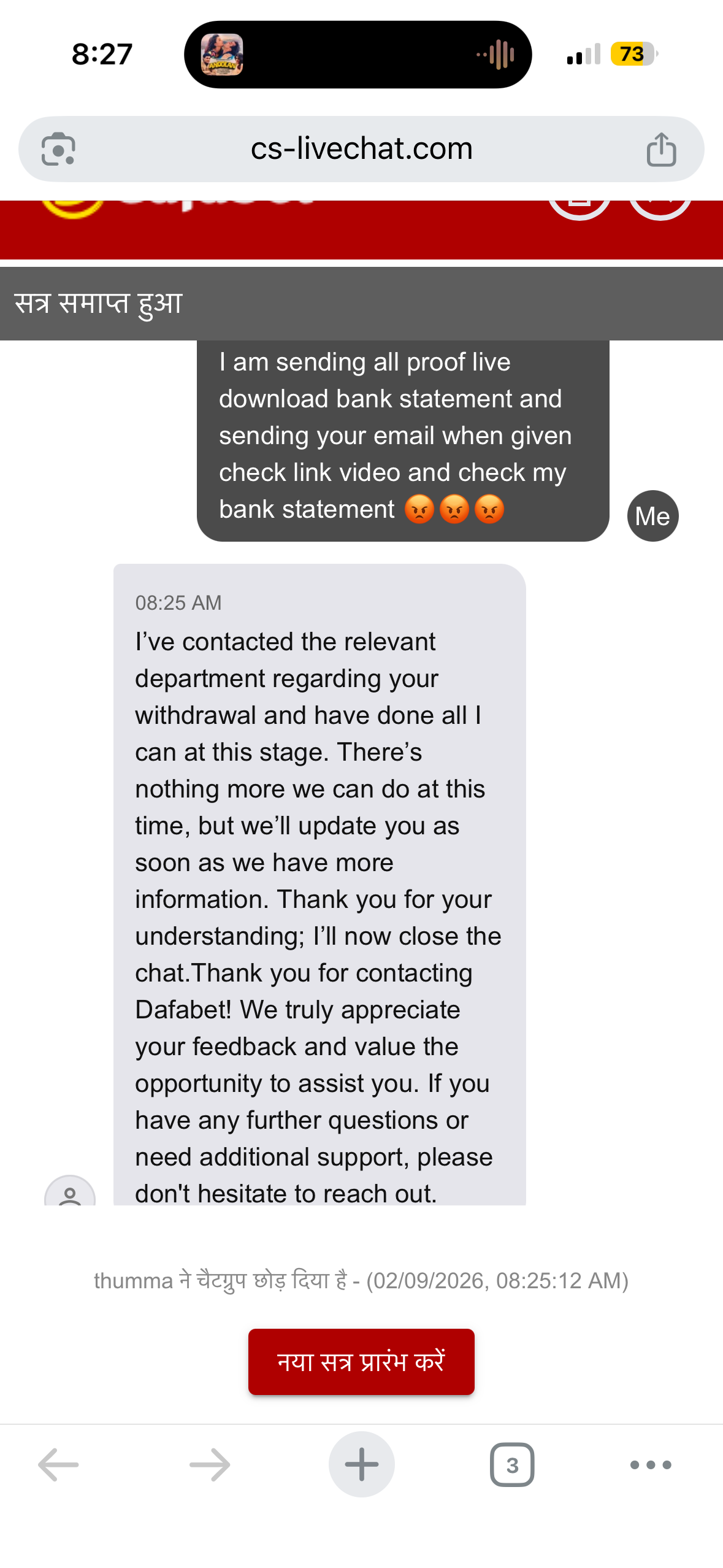Image resolution: width=723 pixels, height=1568 pixels.
Task: Open a new browser tab
Action: point(361,1464)
